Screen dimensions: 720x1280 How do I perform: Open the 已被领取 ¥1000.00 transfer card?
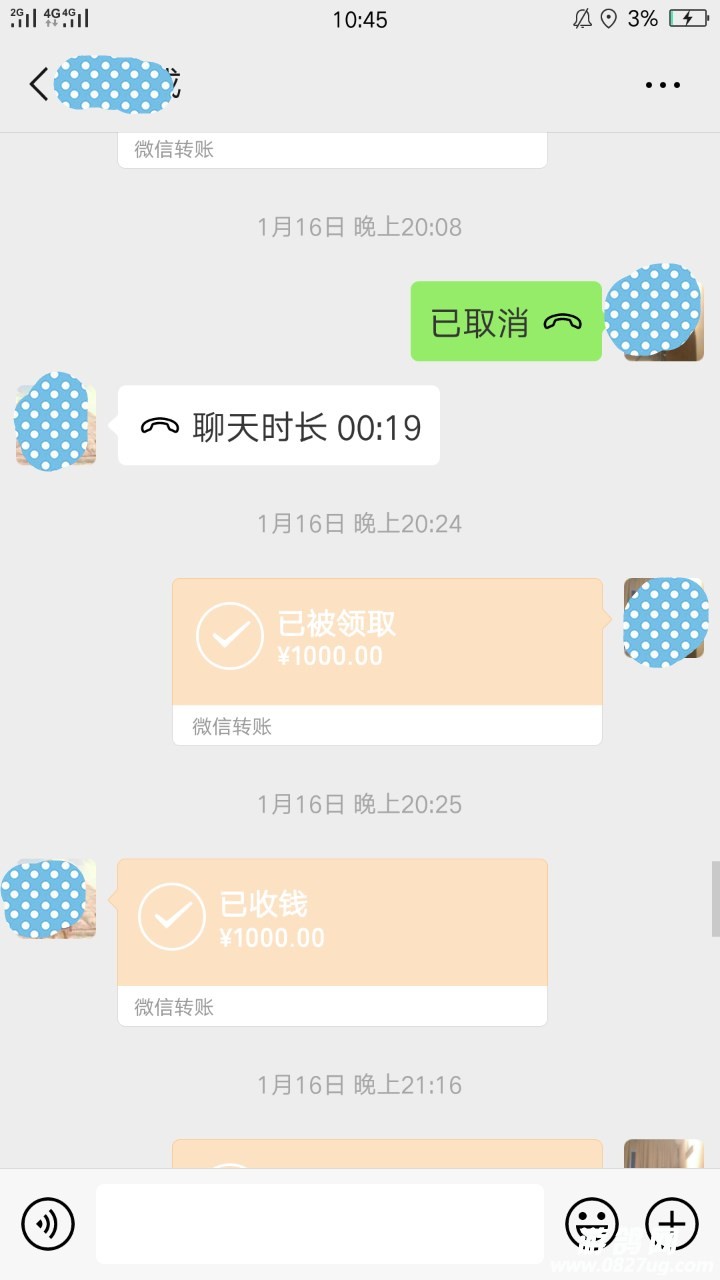[387, 660]
